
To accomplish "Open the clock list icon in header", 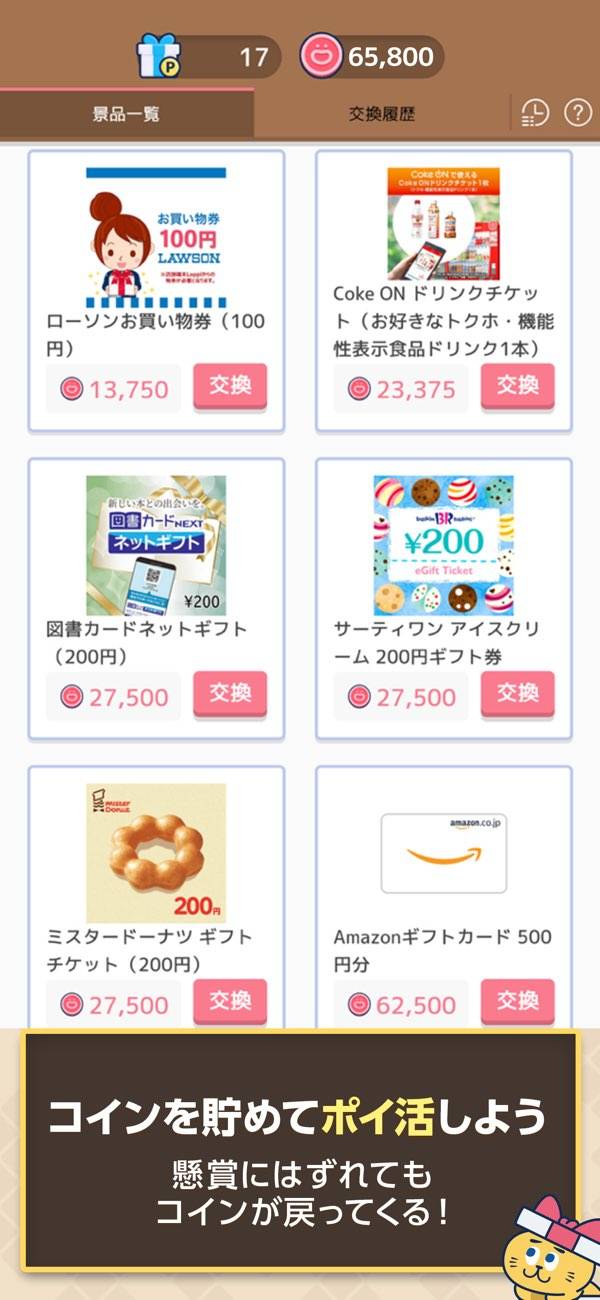I will (536, 113).
